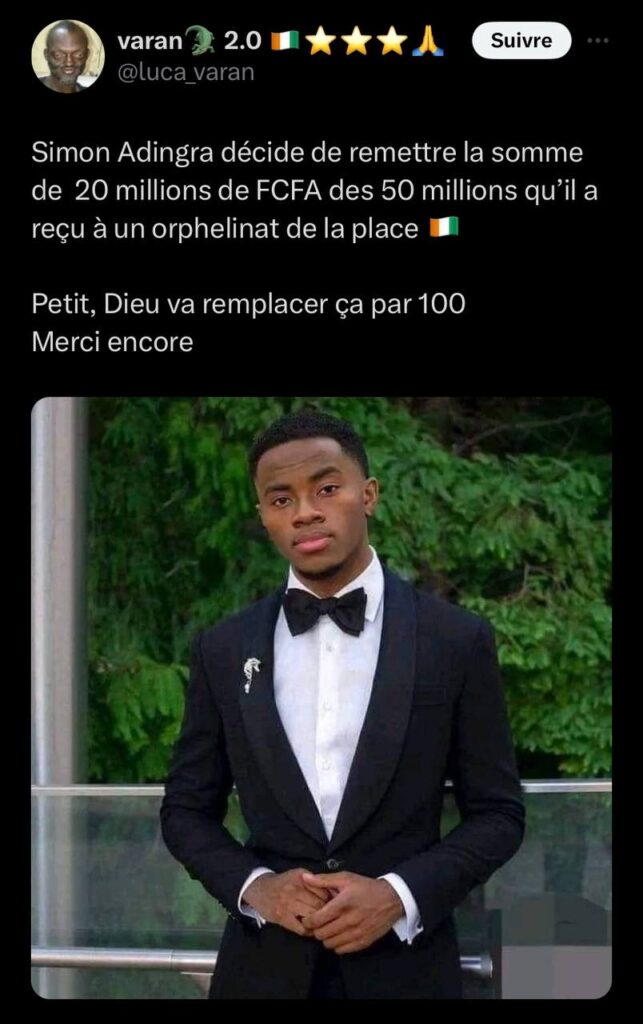Open the attached photo of the man in a tuxedo

click(x=321, y=697)
